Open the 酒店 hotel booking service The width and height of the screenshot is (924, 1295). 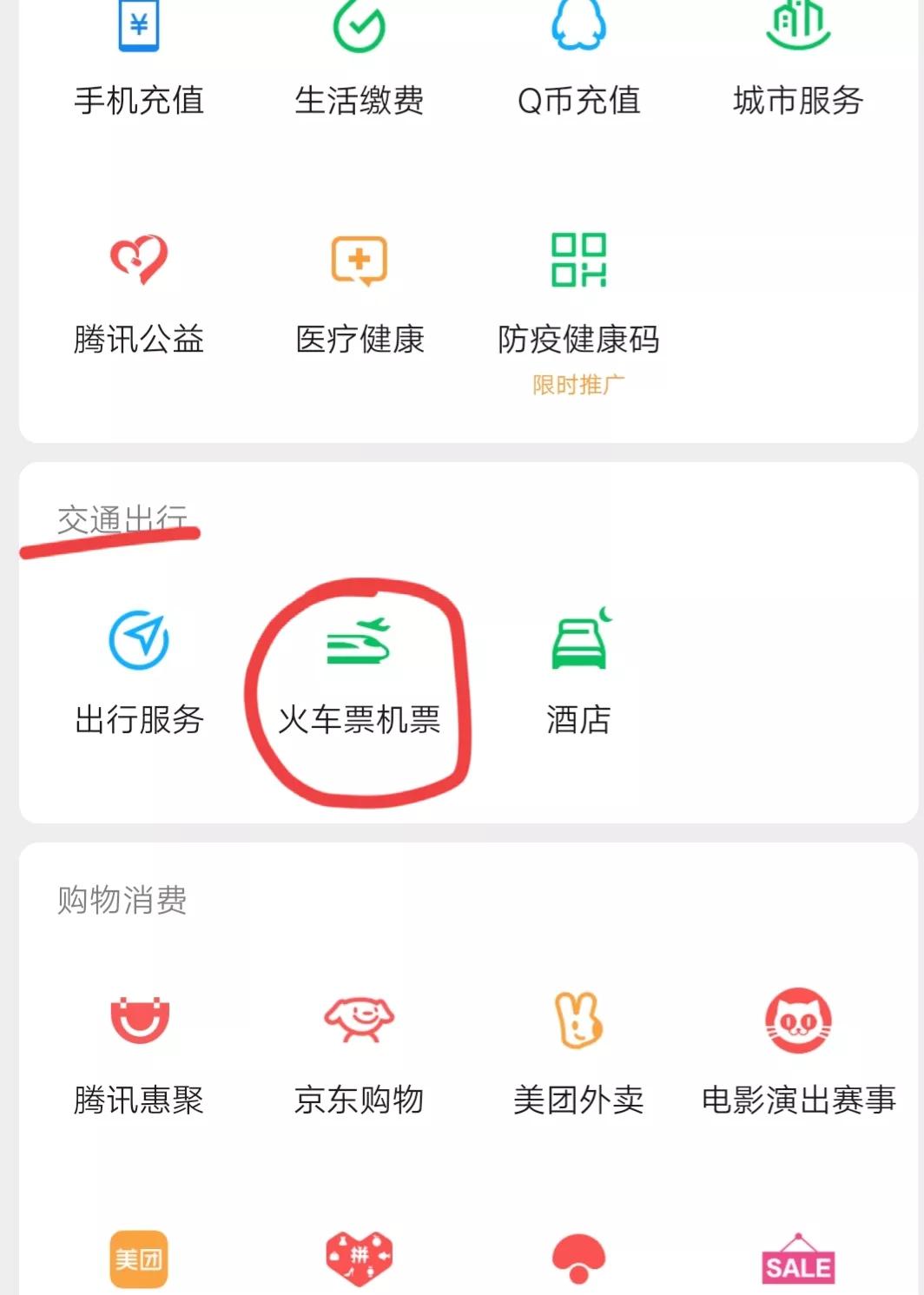577,669
